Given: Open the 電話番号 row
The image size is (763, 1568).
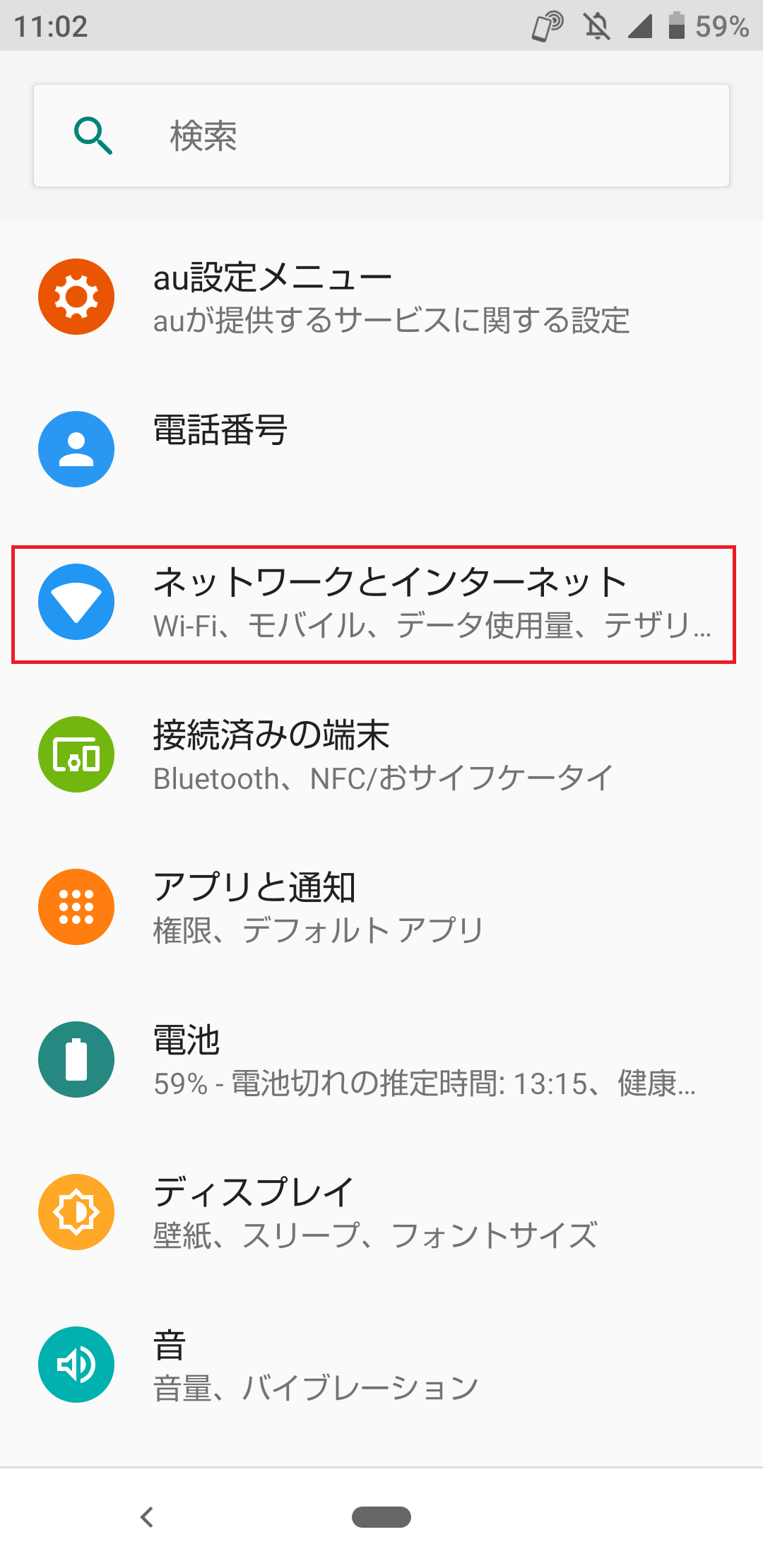Looking at the screenshot, I should (x=381, y=449).
